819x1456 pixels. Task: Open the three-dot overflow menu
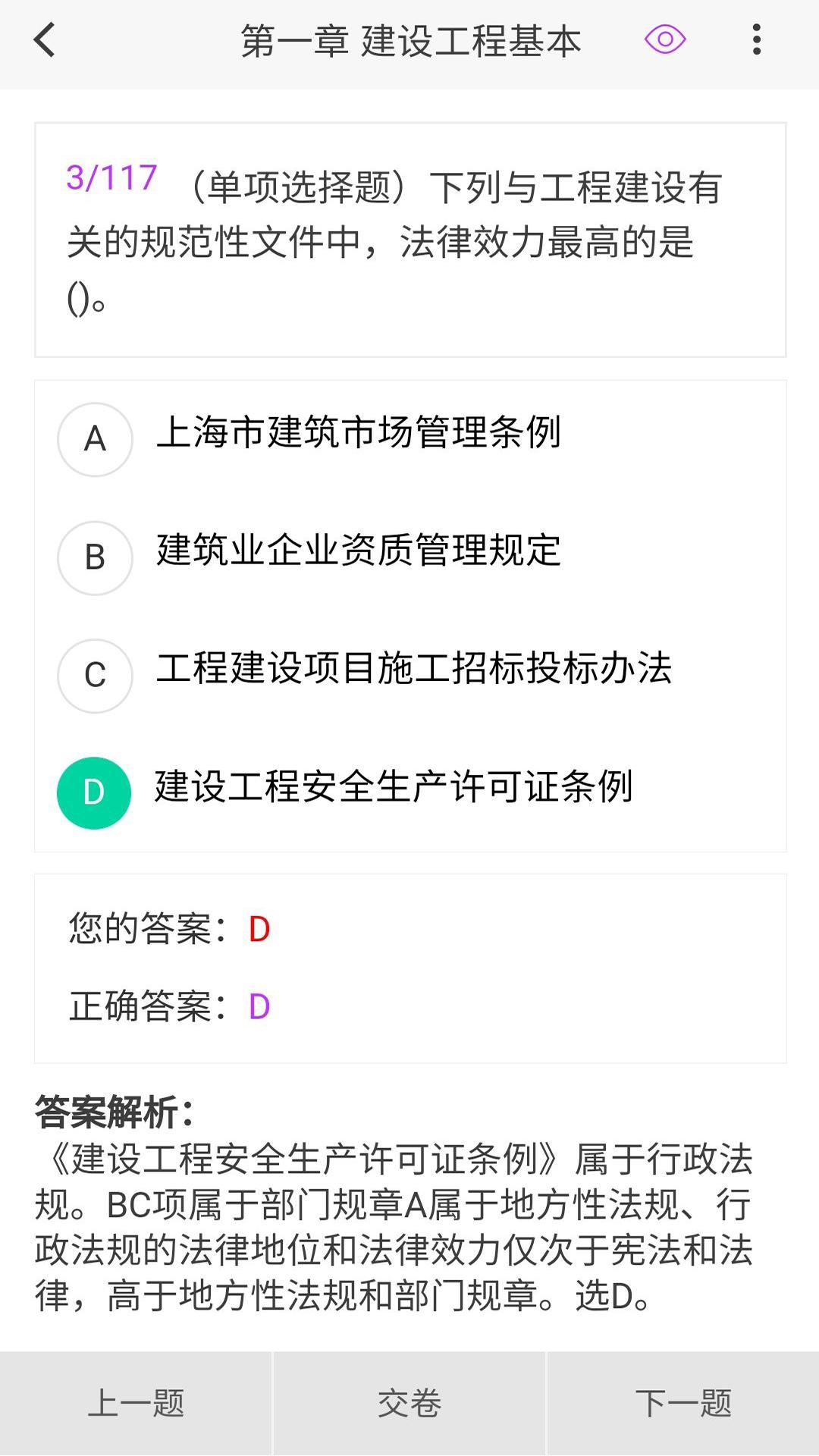point(756,41)
